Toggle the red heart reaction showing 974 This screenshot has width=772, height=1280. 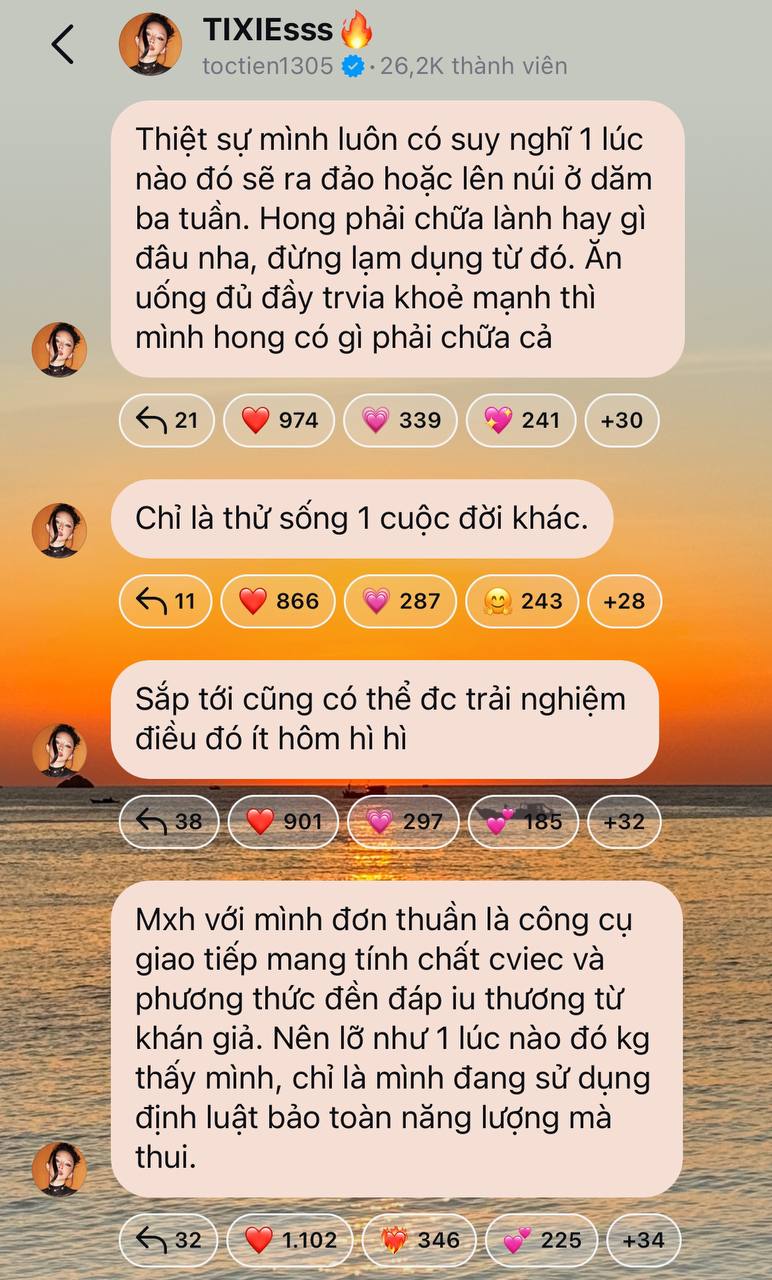pyautogui.click(x=278, y=420)
